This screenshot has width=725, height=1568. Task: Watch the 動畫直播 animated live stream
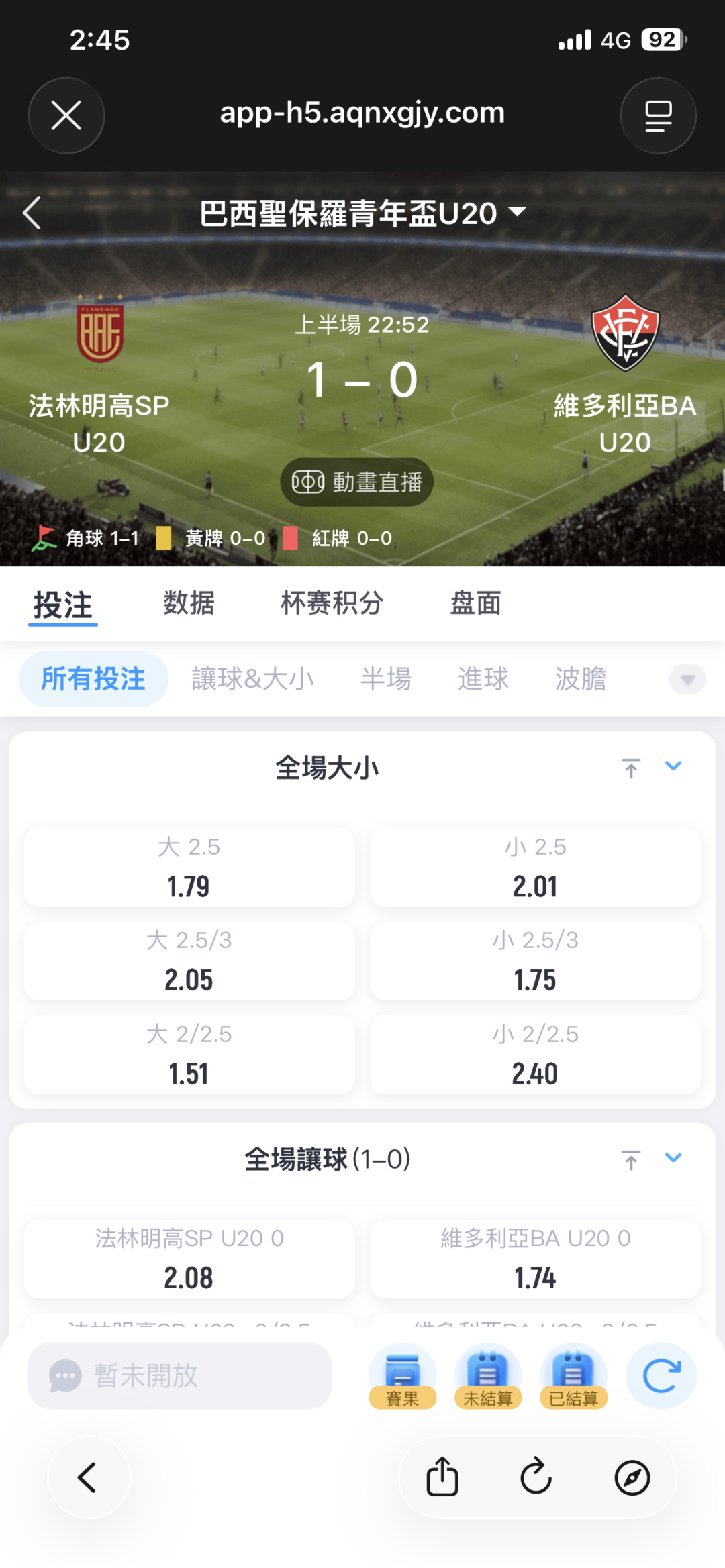[x=356, y=482]
